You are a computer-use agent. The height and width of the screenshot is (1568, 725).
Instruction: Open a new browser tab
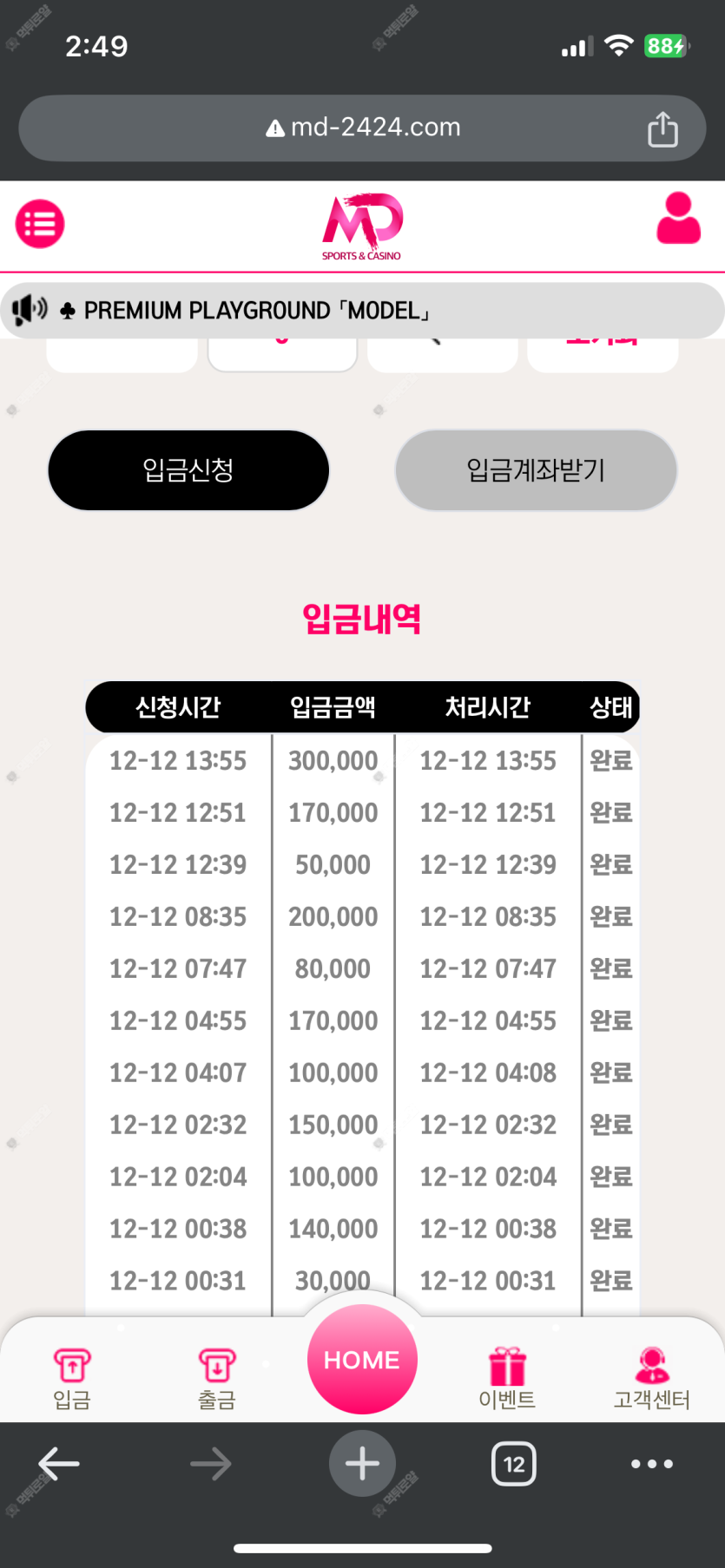(362, 1464)
